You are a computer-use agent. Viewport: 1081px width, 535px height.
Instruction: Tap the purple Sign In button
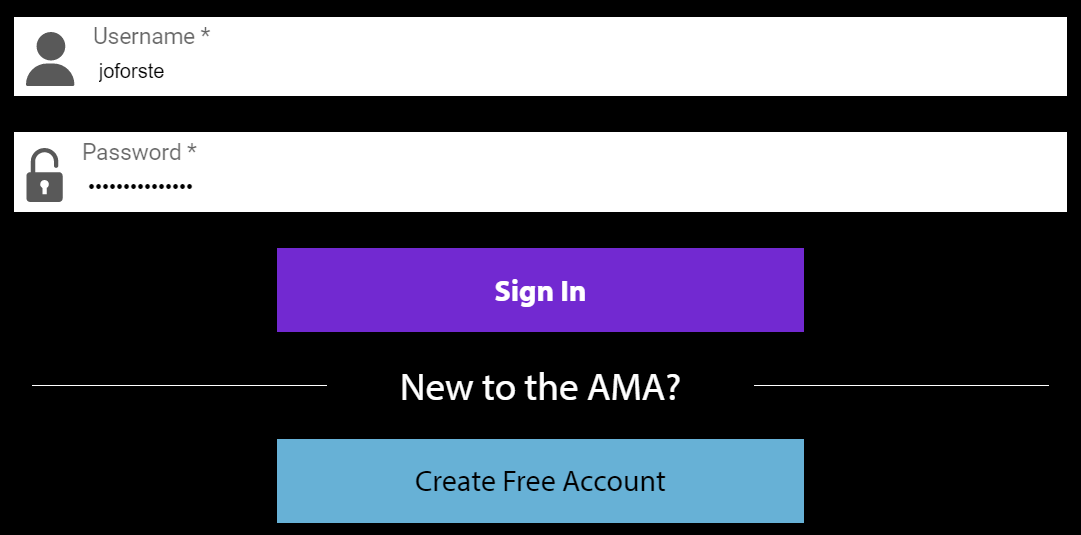(x=540, y=290)
